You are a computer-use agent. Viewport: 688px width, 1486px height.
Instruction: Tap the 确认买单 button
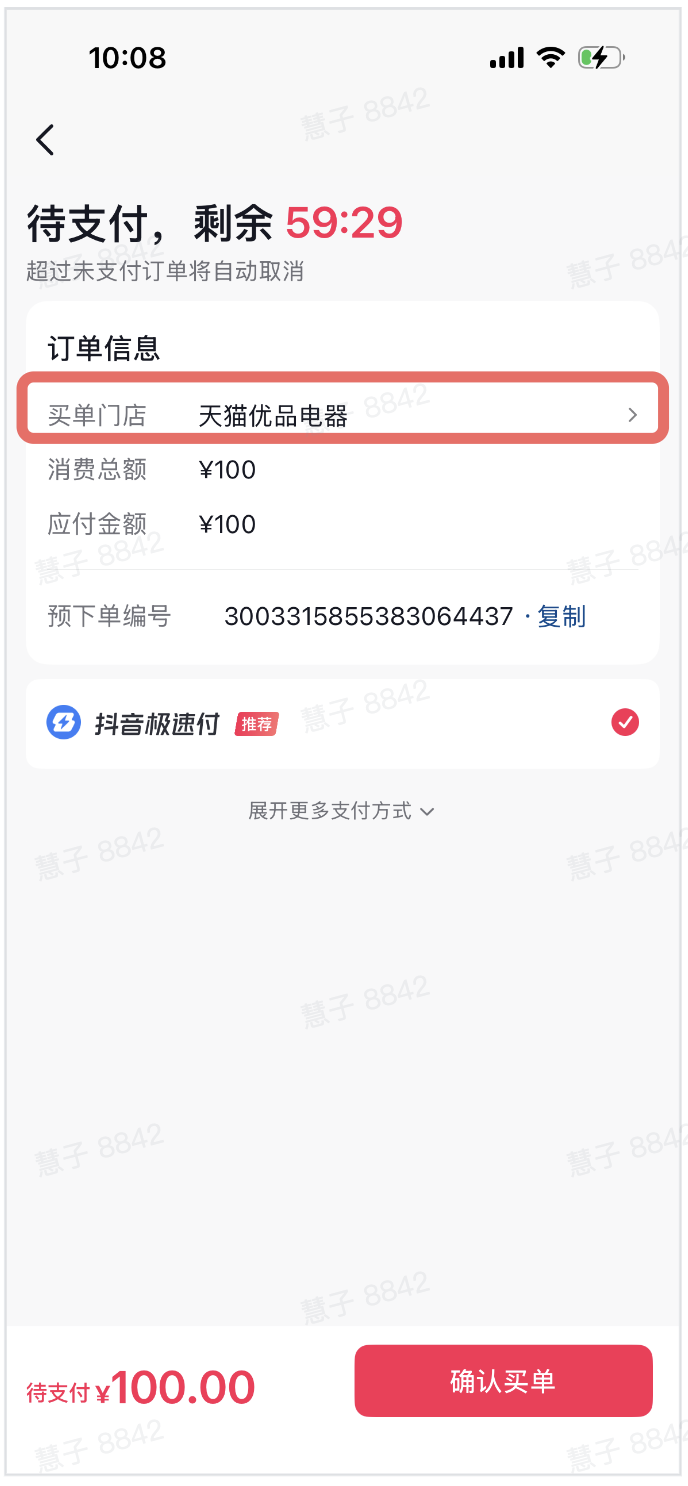pyautogui.click(x=503, y=1381)
